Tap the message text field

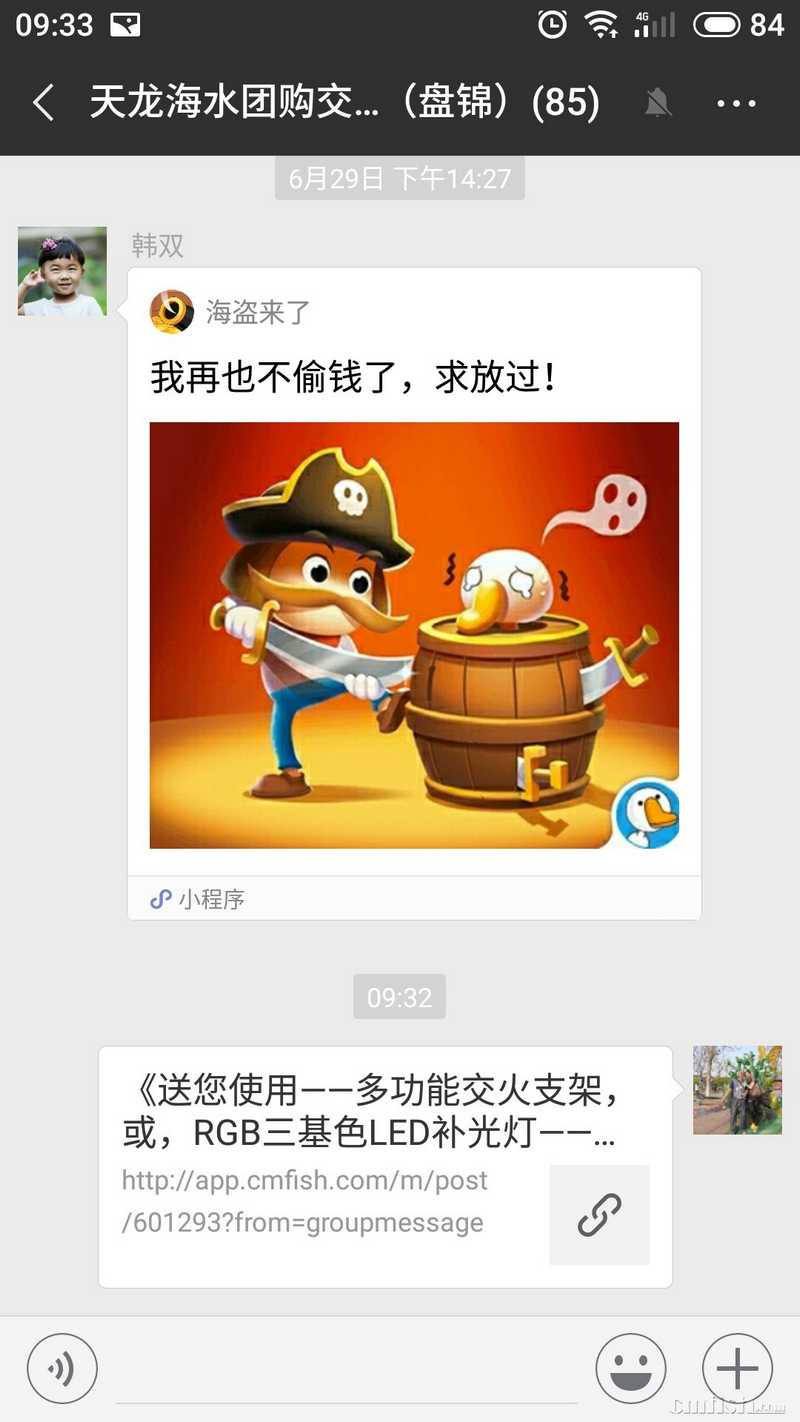point(345,1370)
